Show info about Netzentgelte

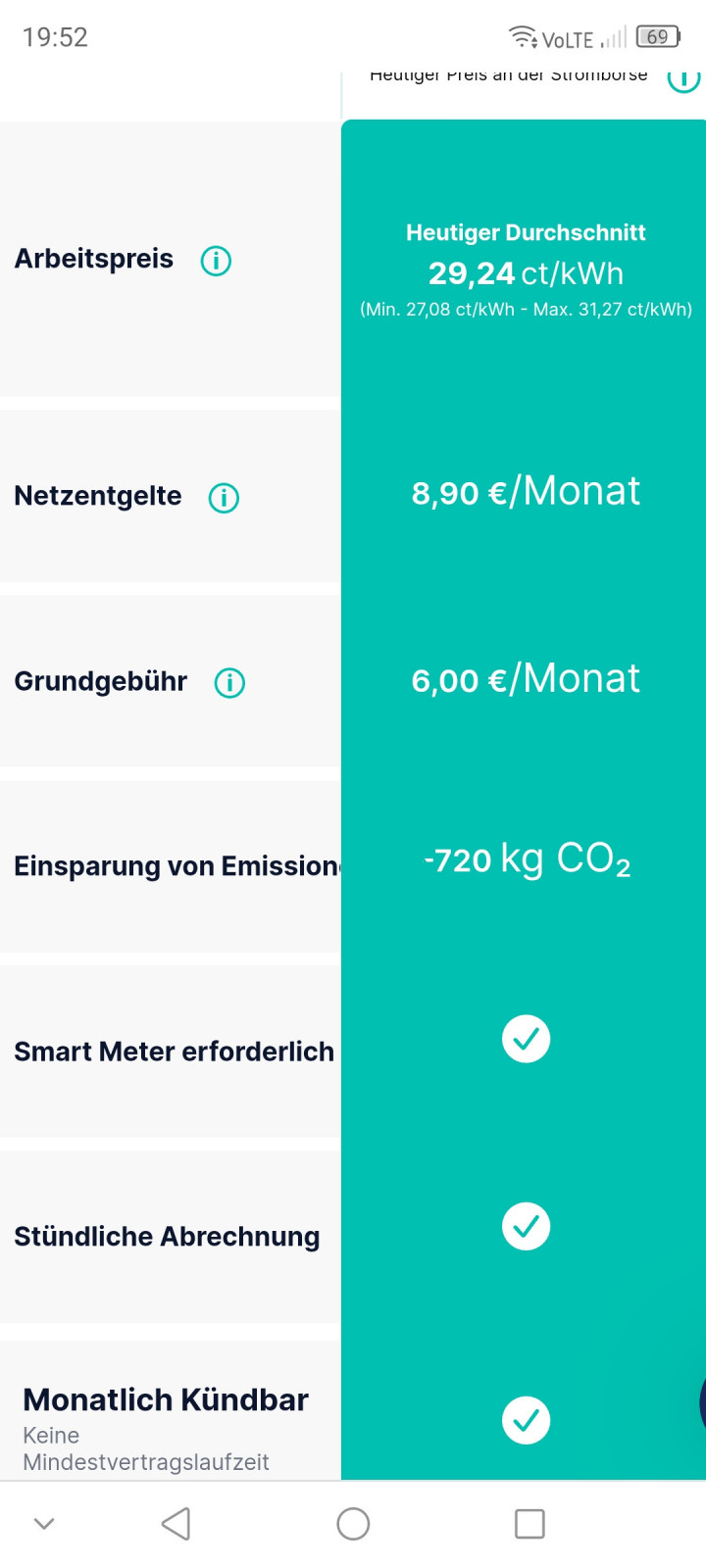pyautogui.click(x=224, y=498)
